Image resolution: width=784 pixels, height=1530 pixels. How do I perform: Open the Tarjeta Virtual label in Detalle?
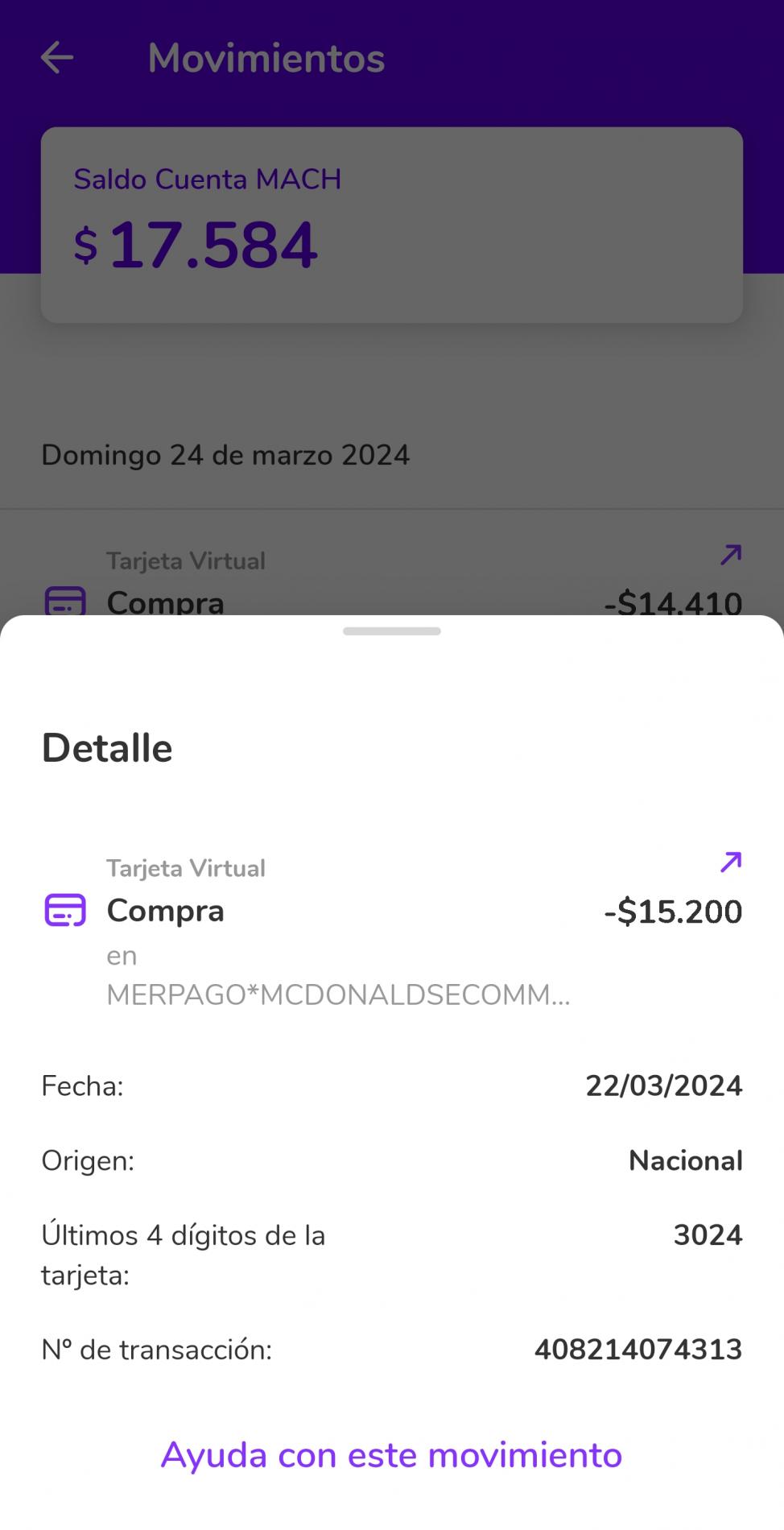coord(186,868)
